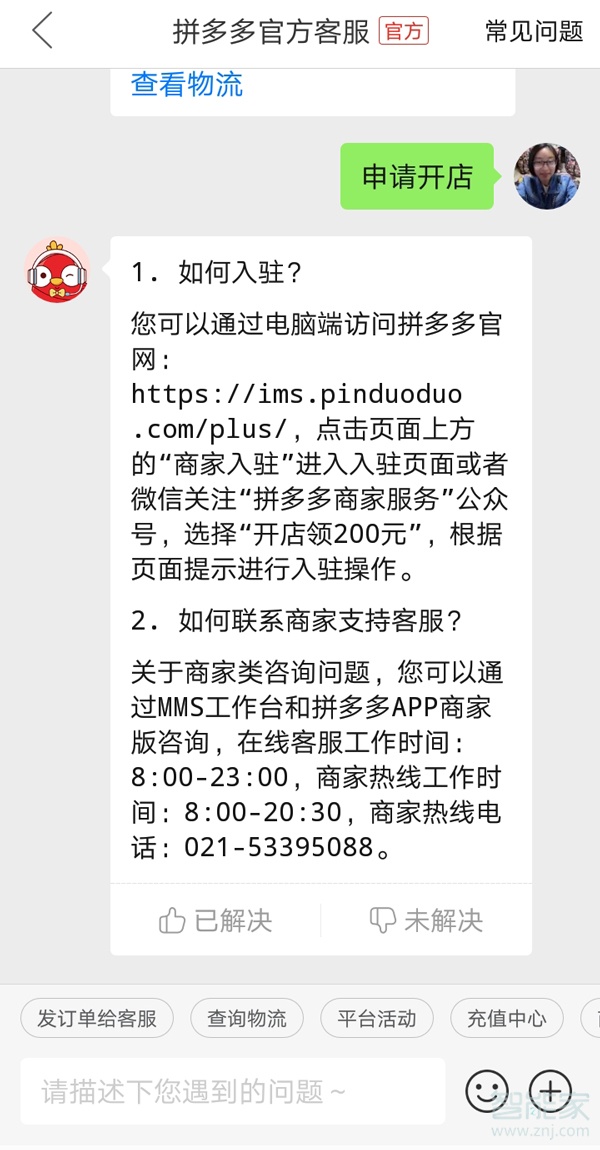Select the 平台活动 chip
This screenshot has width=600, height=1150.
click(x=376, y=1019)
